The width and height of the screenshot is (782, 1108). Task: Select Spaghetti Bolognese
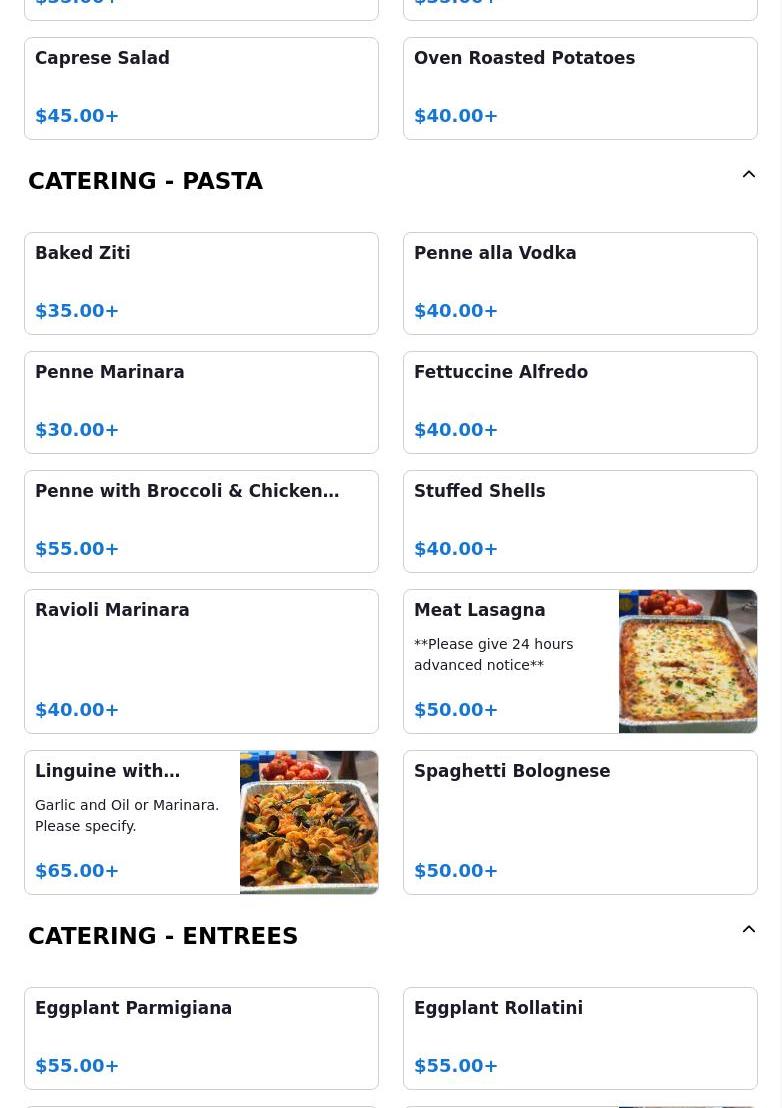(580, 822)
